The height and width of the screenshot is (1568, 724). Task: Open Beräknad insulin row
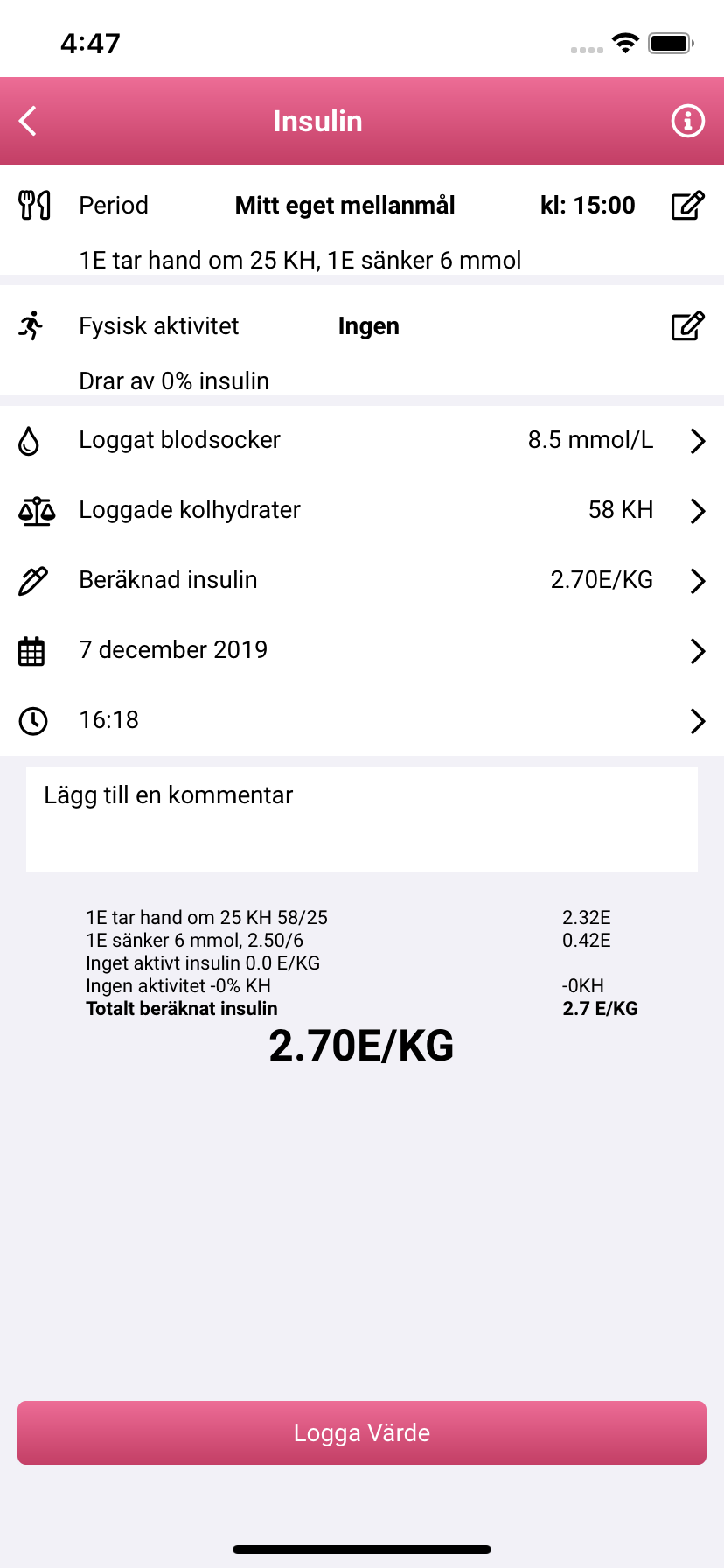coord(362,580)
